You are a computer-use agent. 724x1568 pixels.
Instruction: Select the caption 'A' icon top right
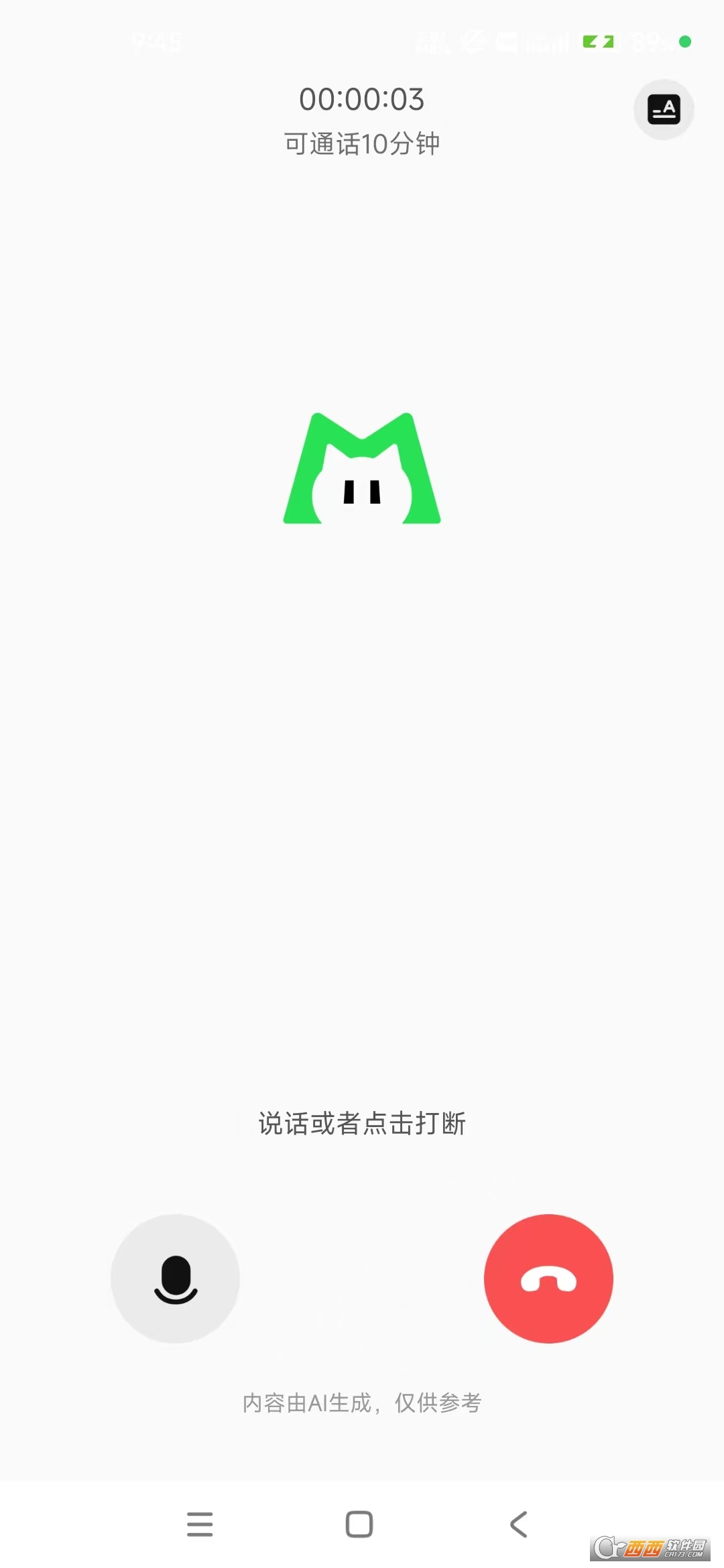pyautogui.click(x=663, y=109)
